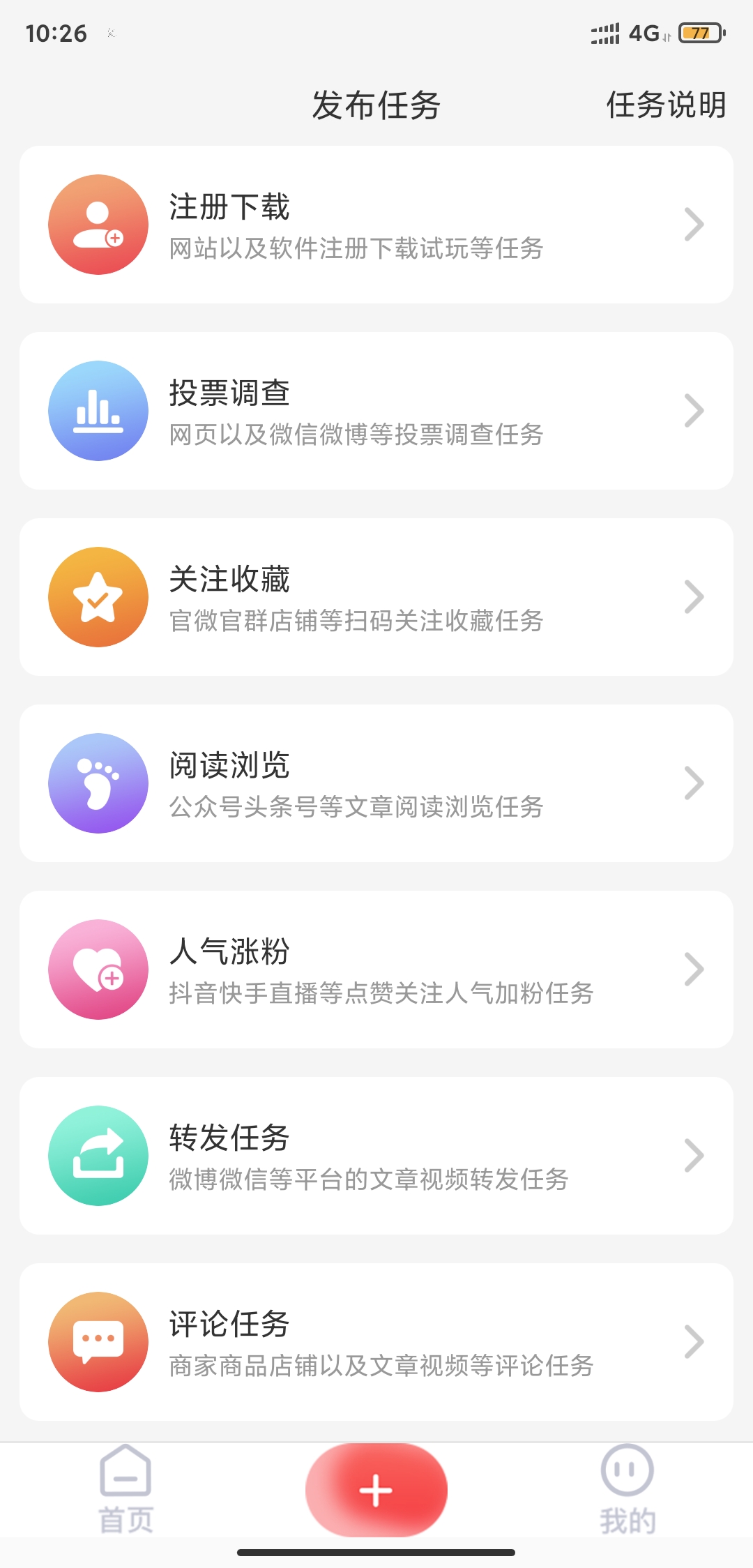
Task: Click the 投票调查 bar chart icon
Action: 98,410
